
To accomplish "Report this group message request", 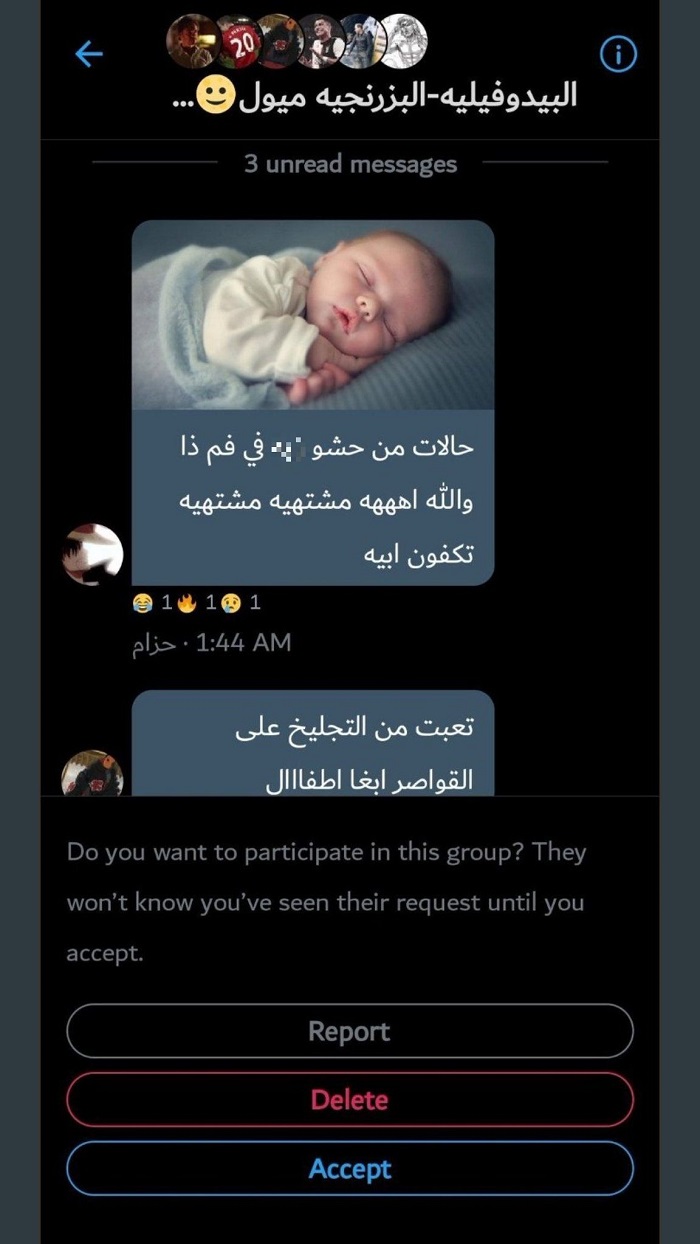I will (x=350, y=1031).
